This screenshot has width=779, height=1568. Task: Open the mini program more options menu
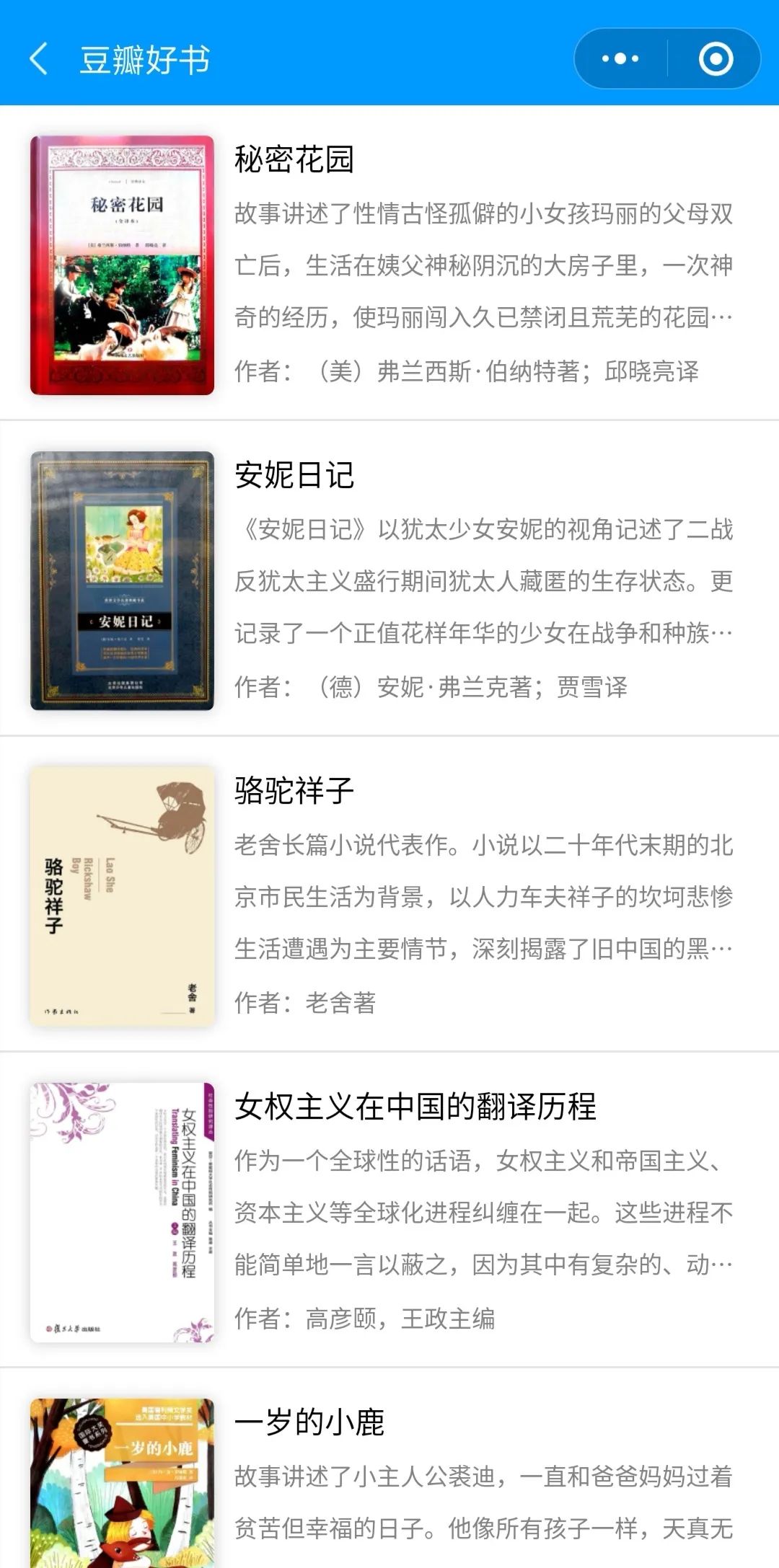tap(620, 59)
